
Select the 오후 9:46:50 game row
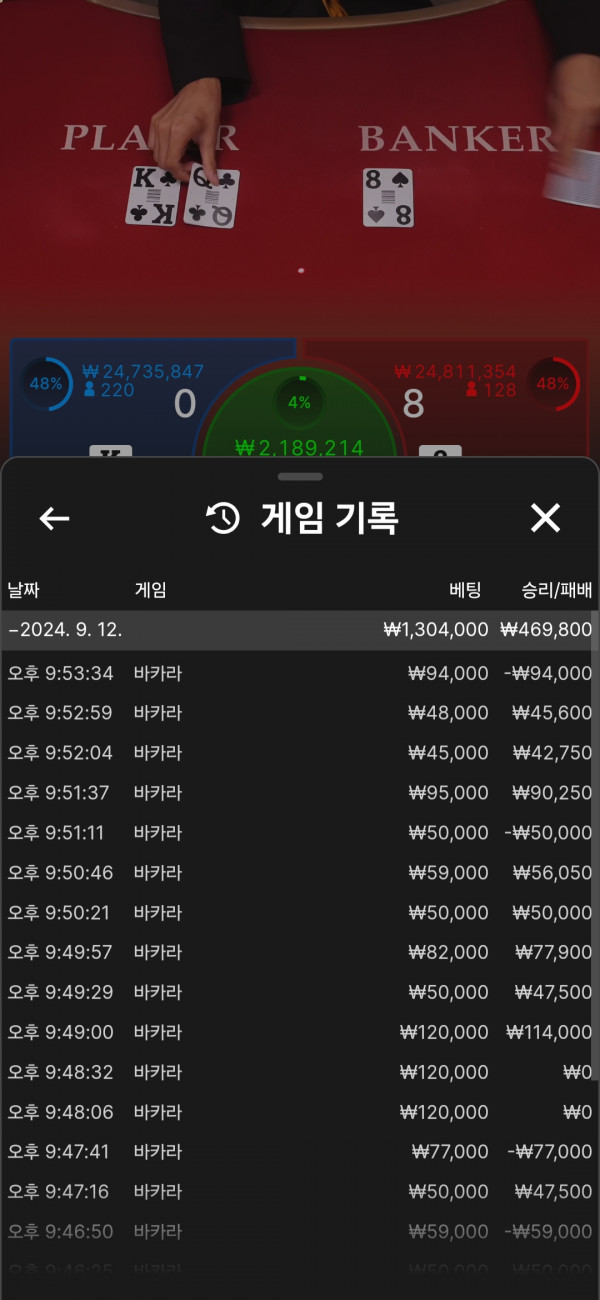tap(299, 1232)
